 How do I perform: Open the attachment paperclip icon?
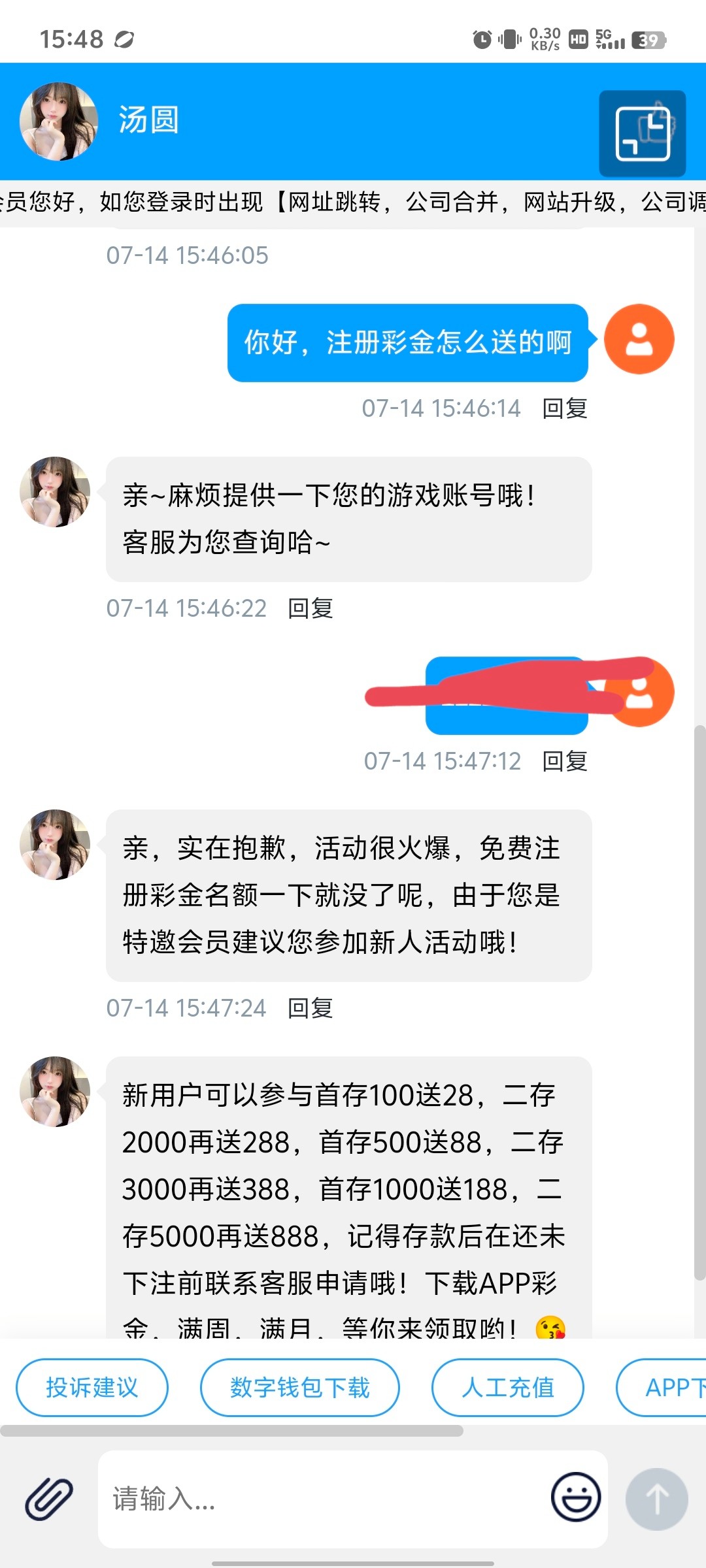(49, 1498)
